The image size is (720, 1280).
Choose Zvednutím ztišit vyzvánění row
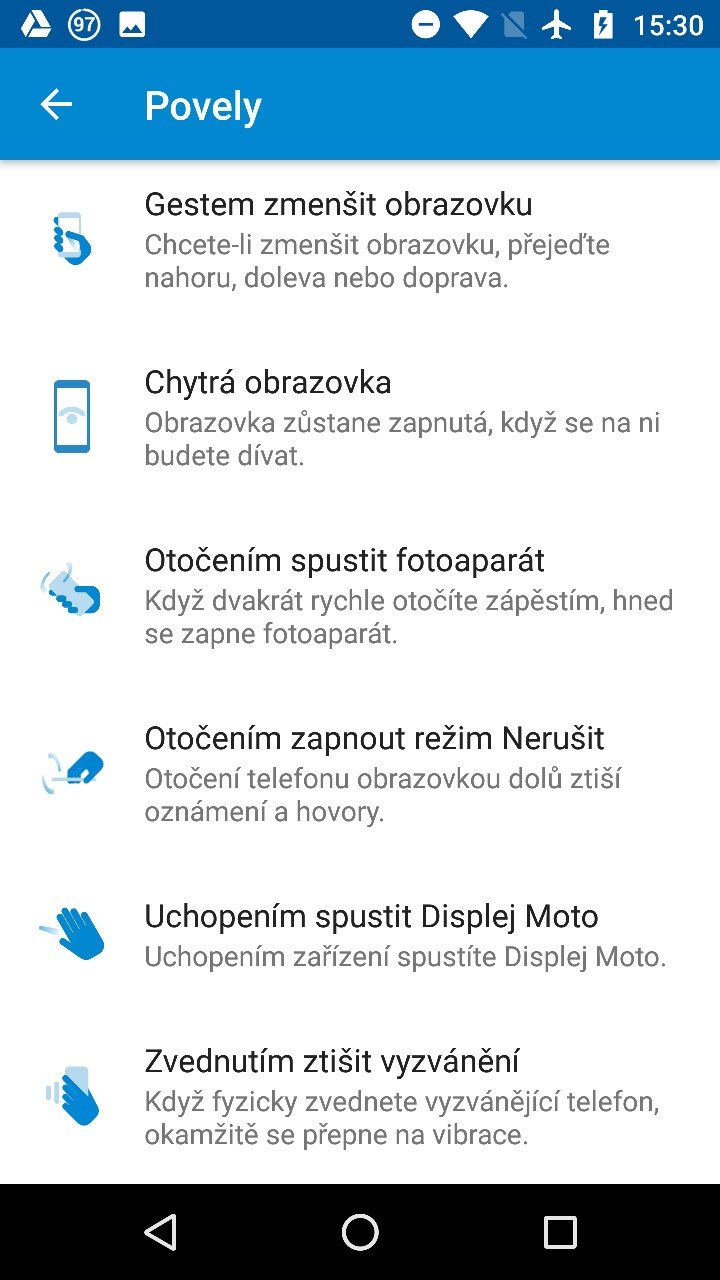pyautogui.click(x=360, y=1096)
